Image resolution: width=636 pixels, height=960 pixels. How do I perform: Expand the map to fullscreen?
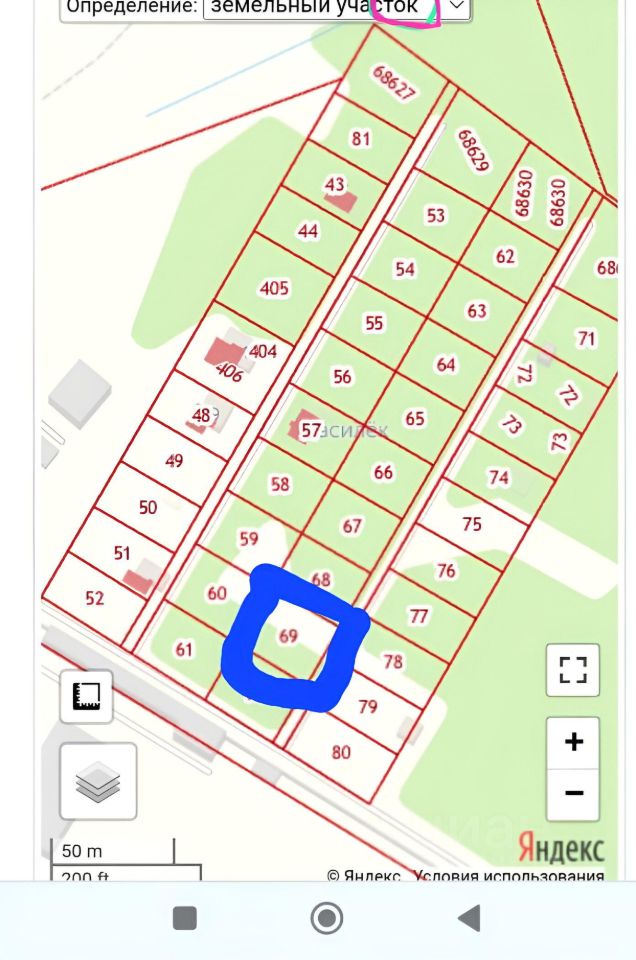(573, 670)
